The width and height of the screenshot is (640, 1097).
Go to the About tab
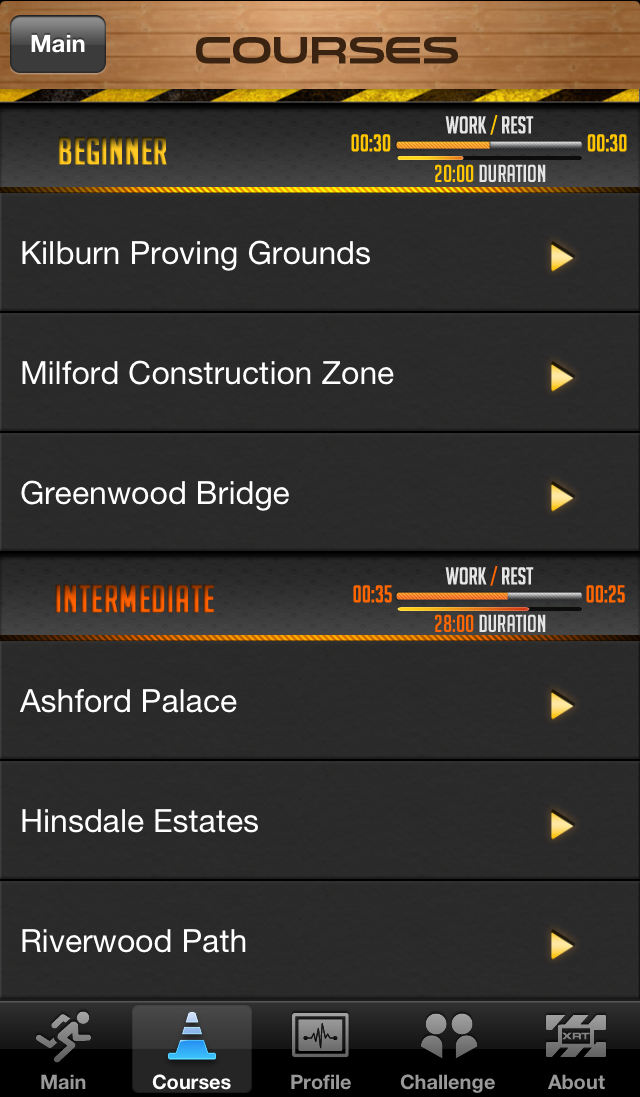[x=576, y=1050]
